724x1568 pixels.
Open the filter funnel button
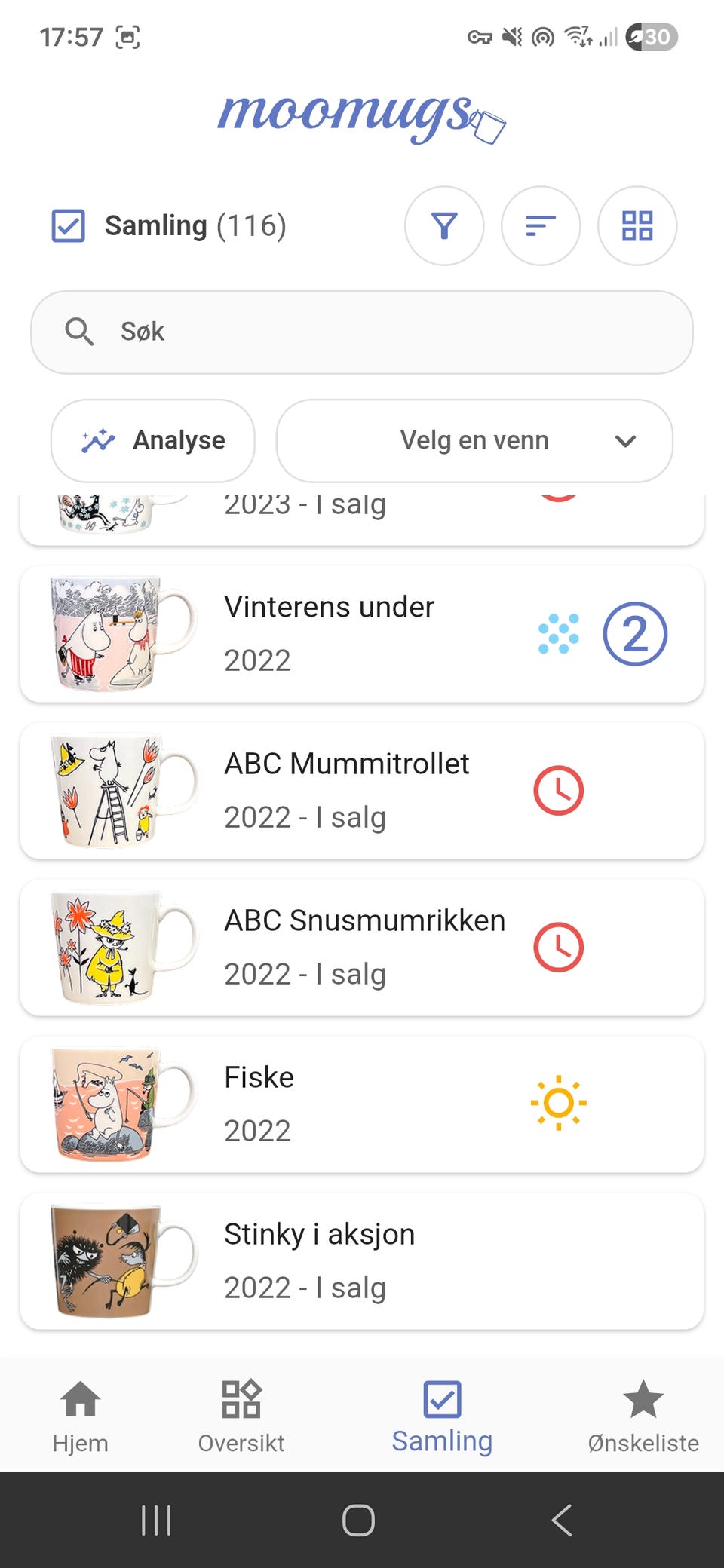click(x=444, y=225)
